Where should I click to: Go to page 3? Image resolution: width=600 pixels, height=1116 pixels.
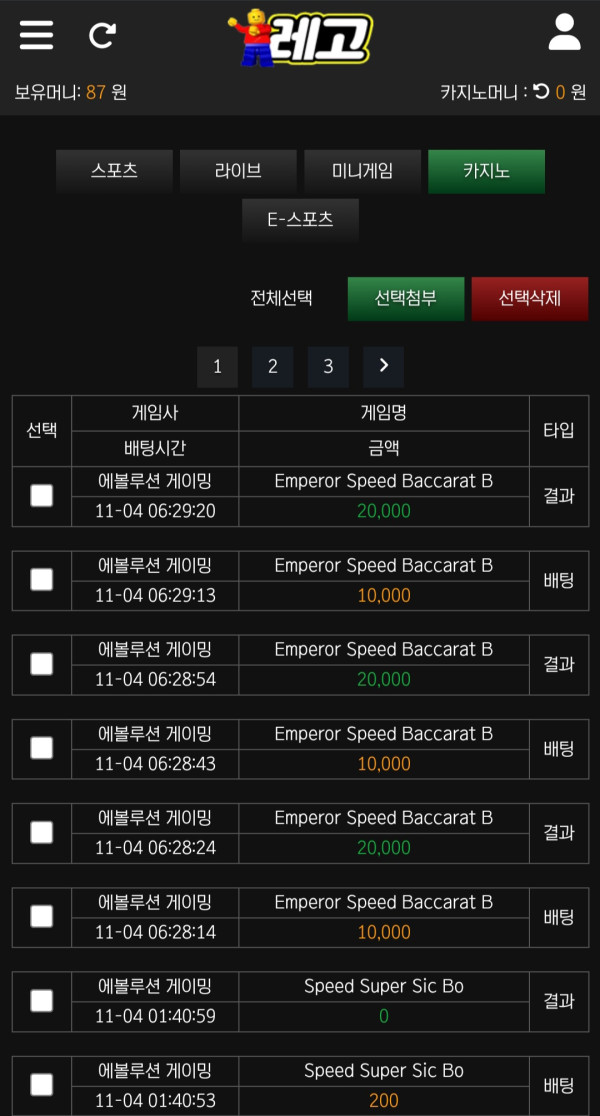[x=328, y=367]
